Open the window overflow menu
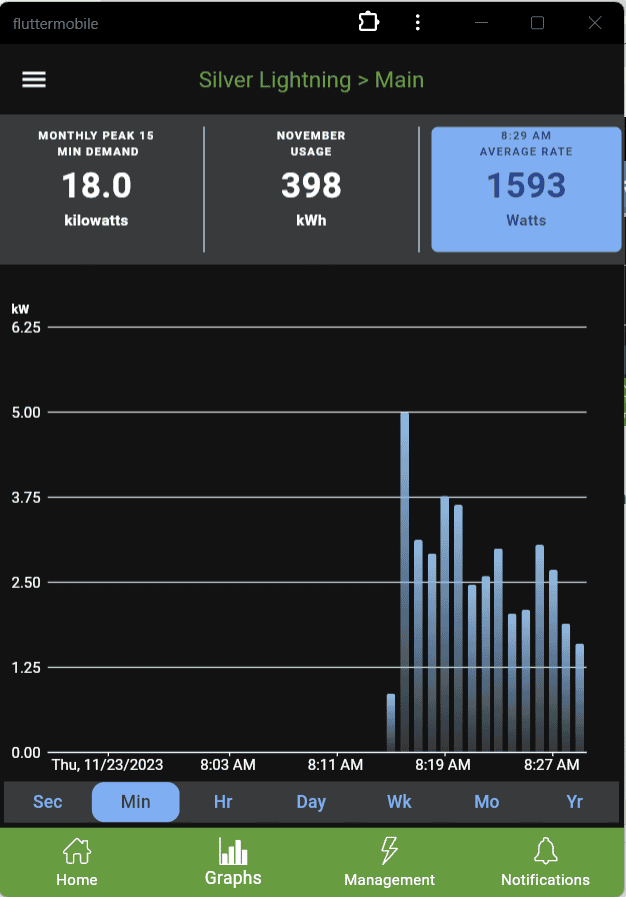Image resolution: width=626 pixels, height=897 pixels. (418, 23)
